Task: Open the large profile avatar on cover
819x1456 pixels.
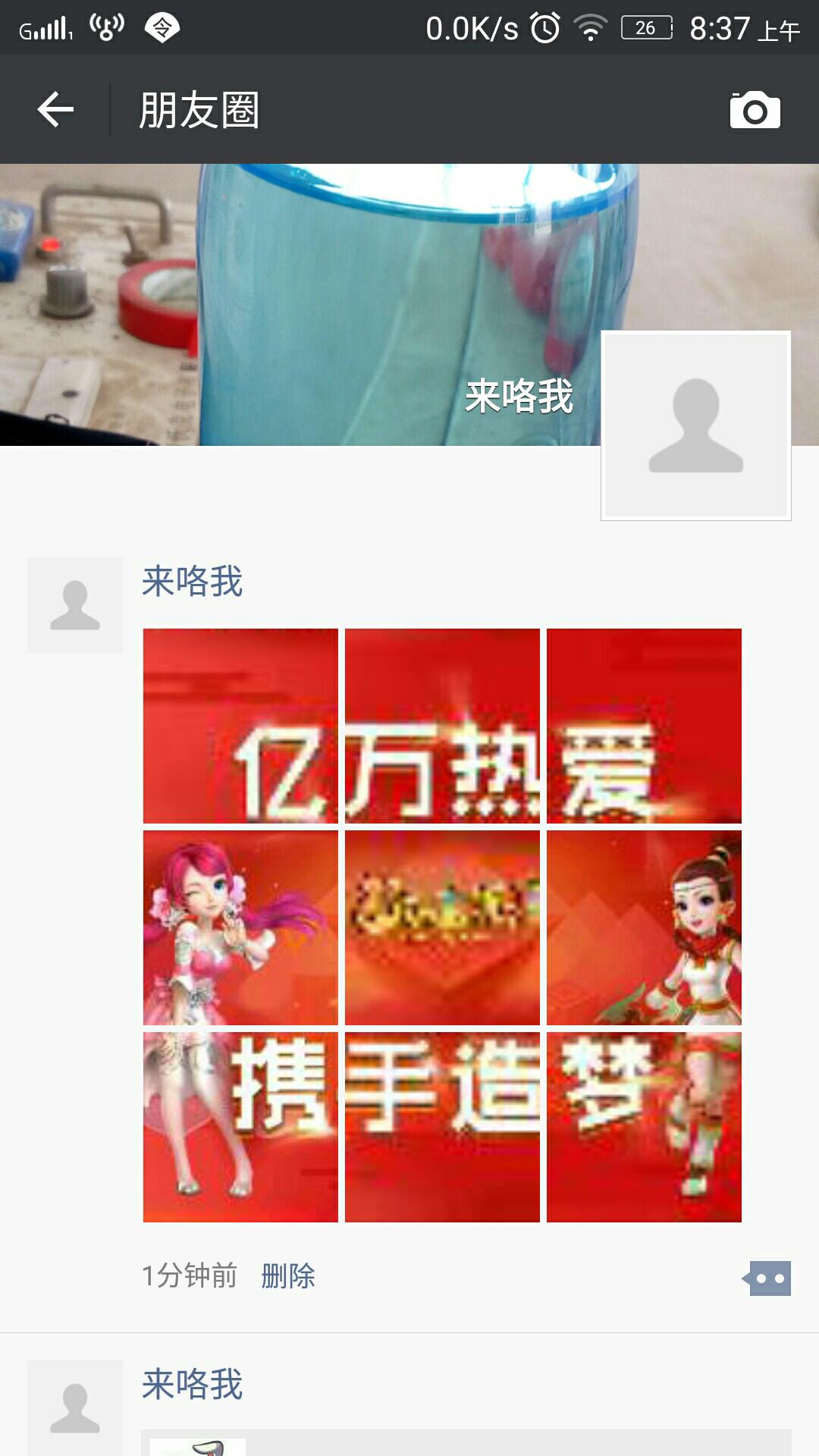Action: coord(695,425)
